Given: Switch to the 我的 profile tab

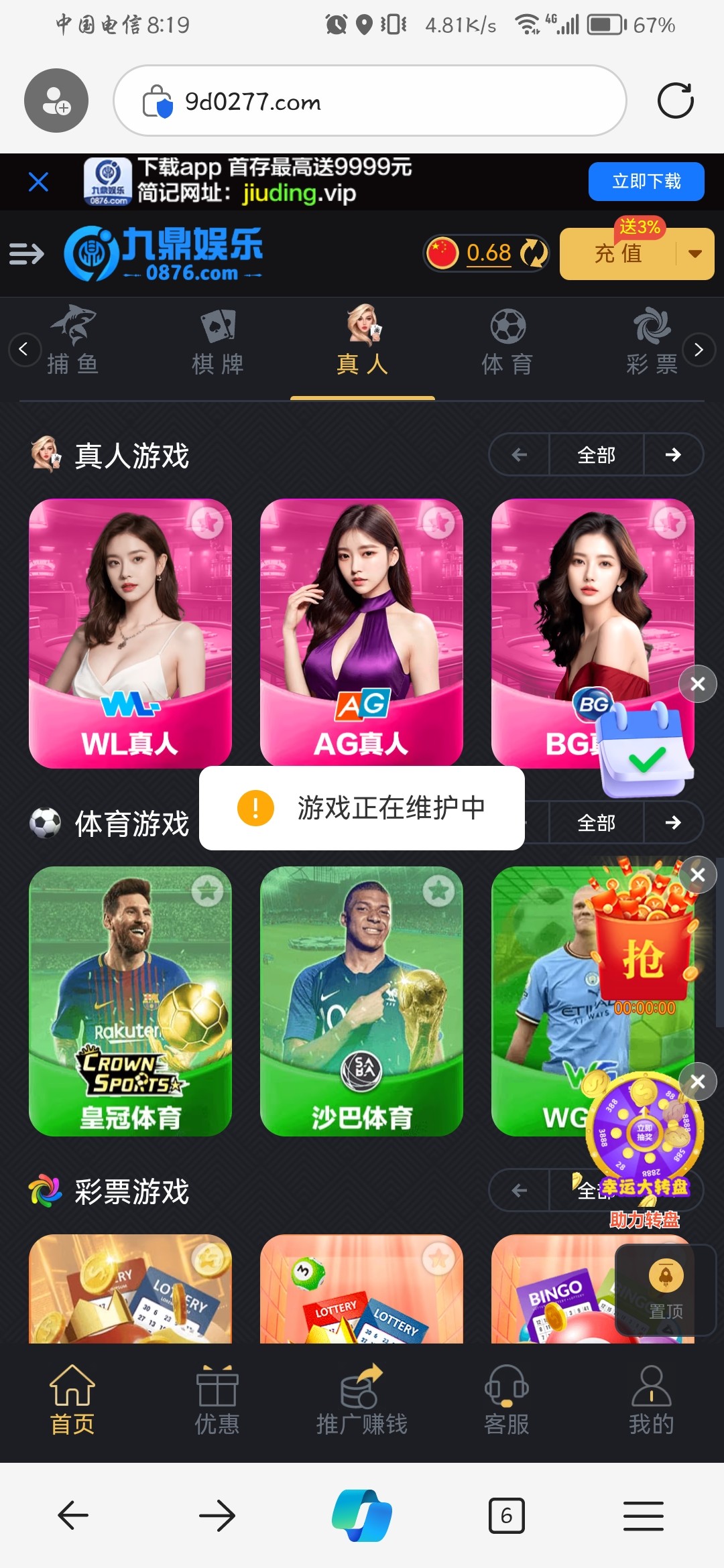Looking at the screenshot, I should click(651, 1400).
